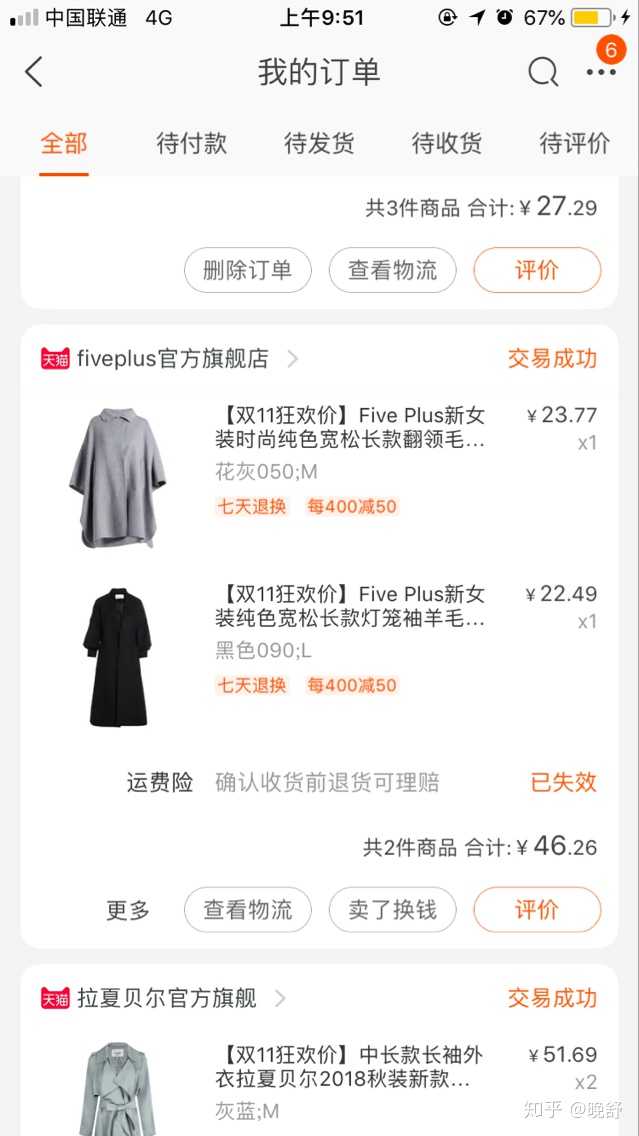The image size is (639, 1136).
Task: Tap 卖了换钱 on the fiveplus order
Action: coord(393,910)
